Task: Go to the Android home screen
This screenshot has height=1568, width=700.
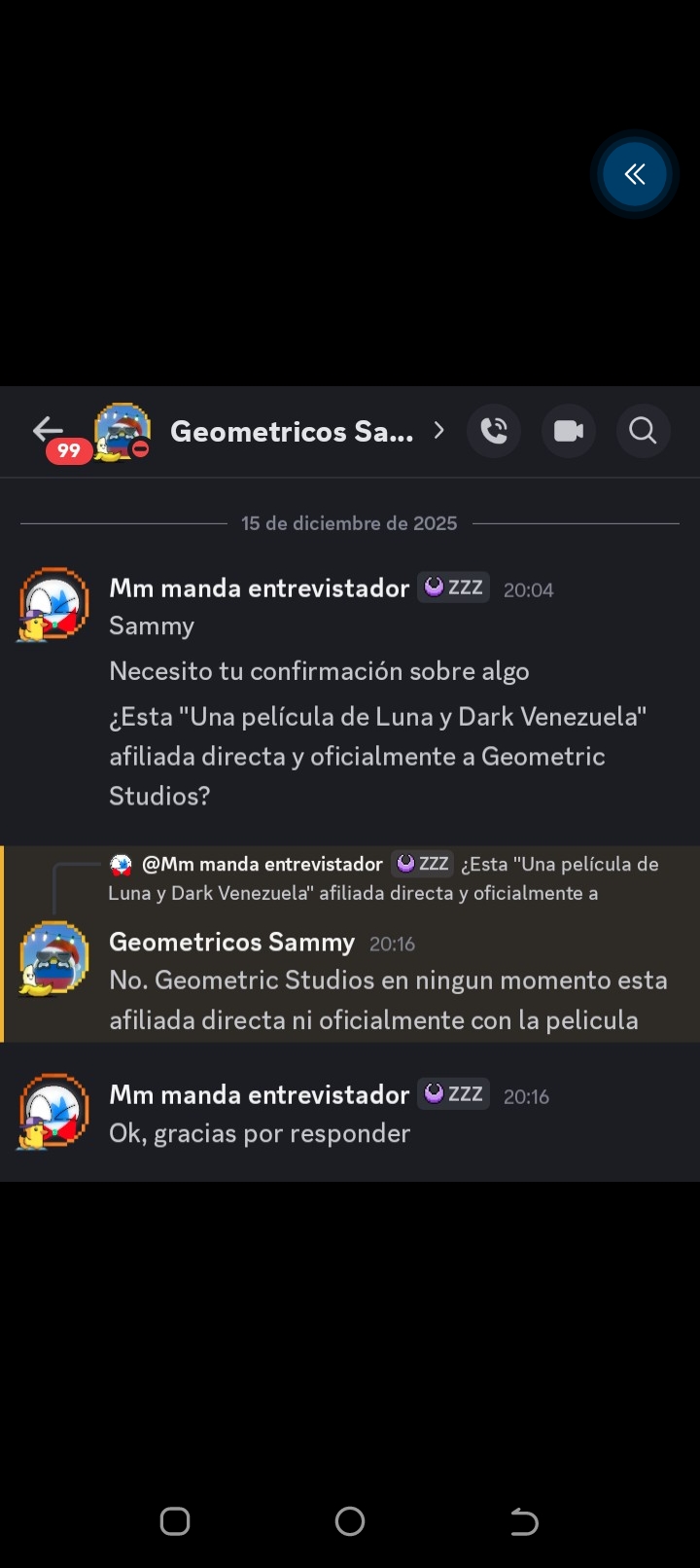Action: tap(350, 1521)
